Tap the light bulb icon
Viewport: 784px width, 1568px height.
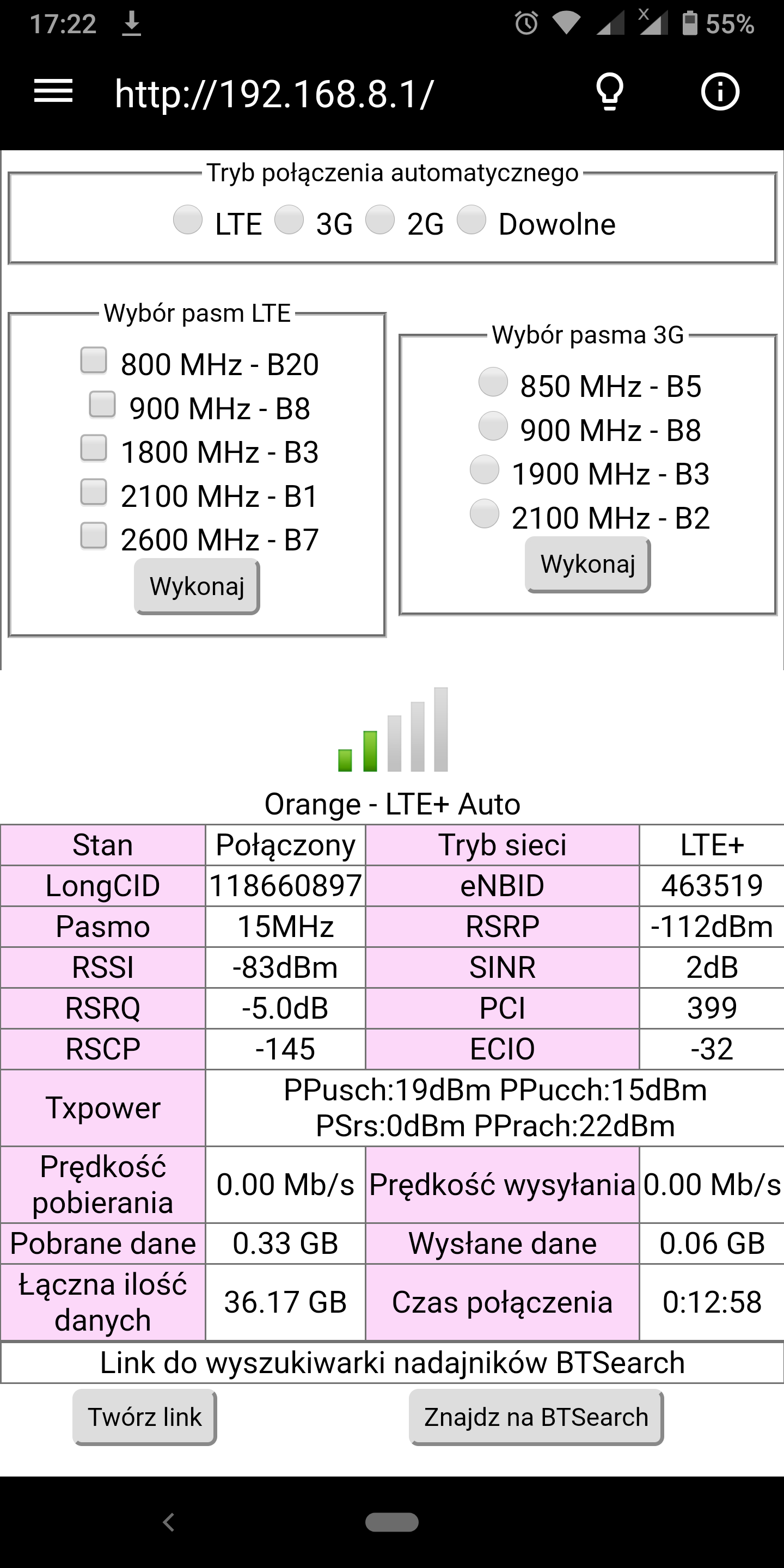[x=609, y=92]
